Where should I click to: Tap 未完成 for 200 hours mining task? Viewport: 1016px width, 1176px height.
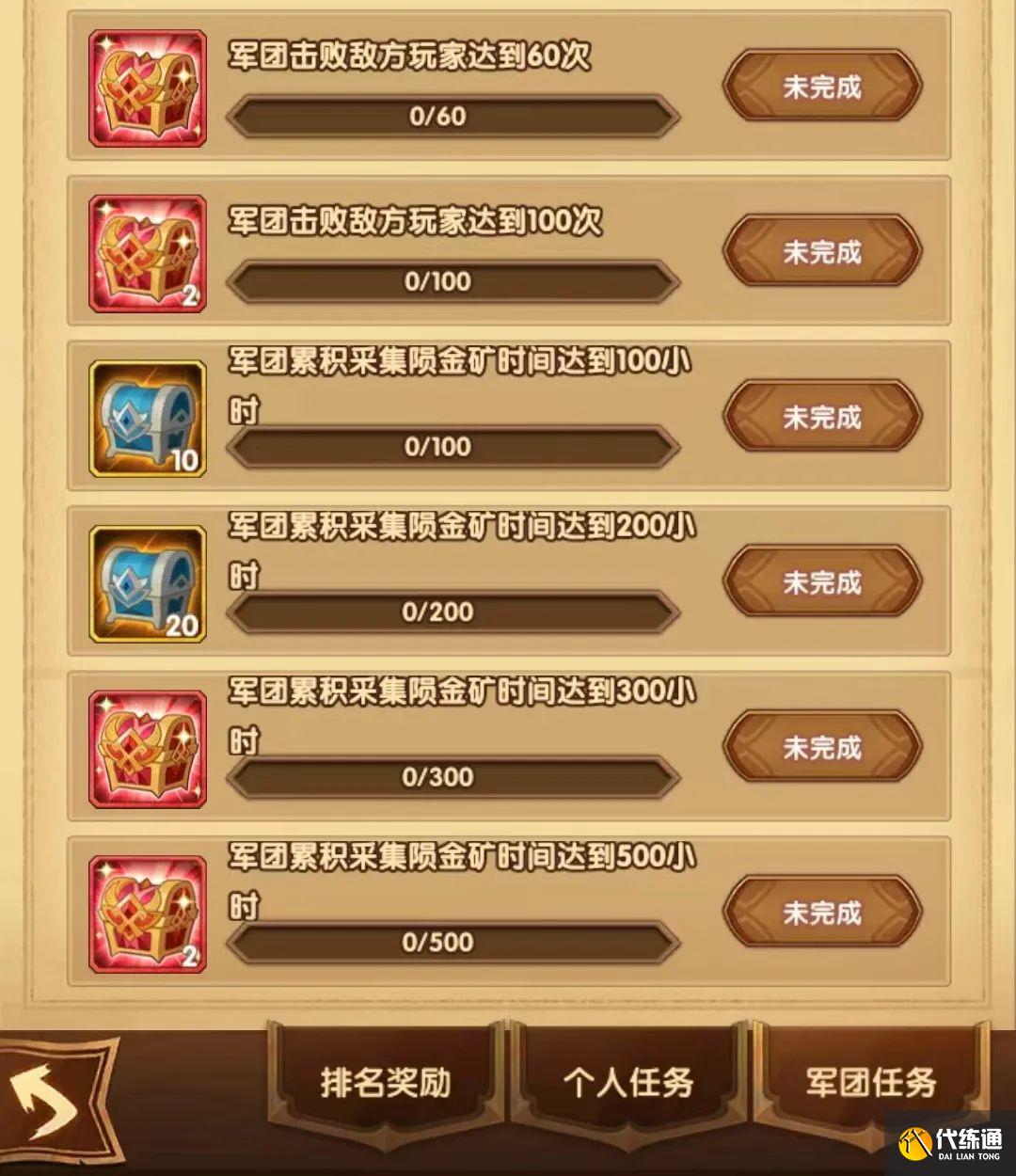click(822, 583)
